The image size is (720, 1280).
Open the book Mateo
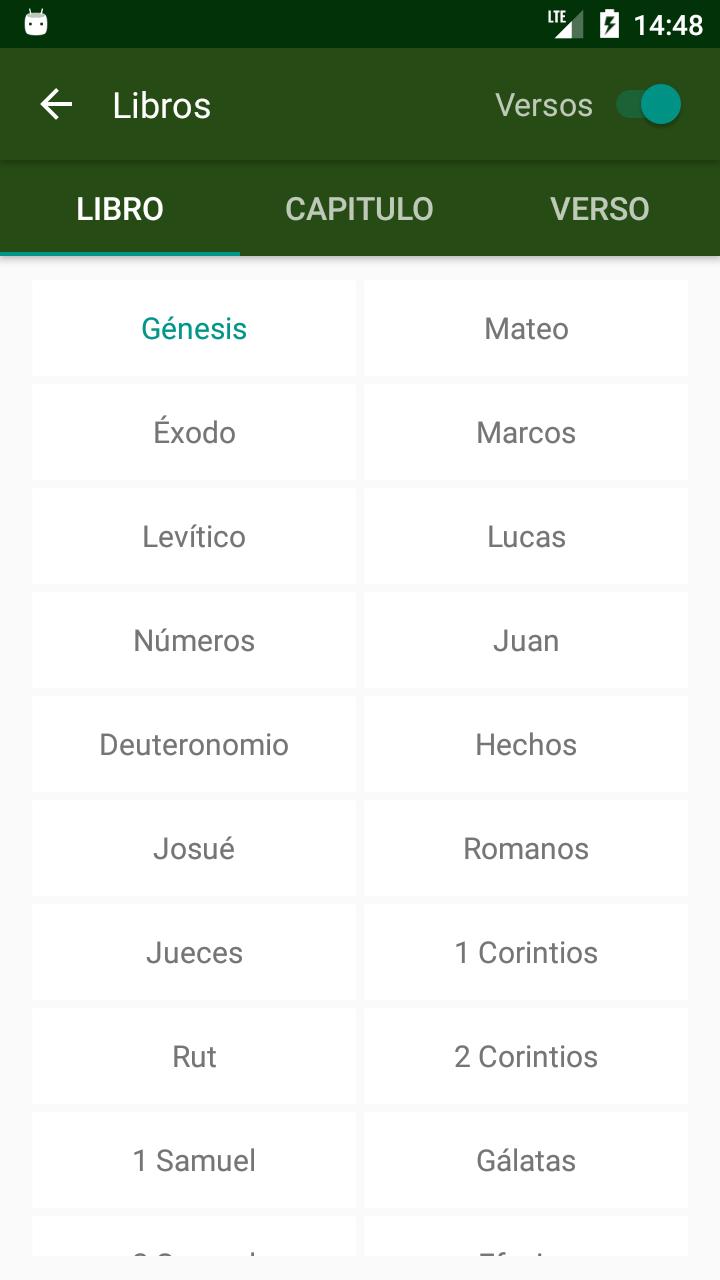tap(526, 328)
